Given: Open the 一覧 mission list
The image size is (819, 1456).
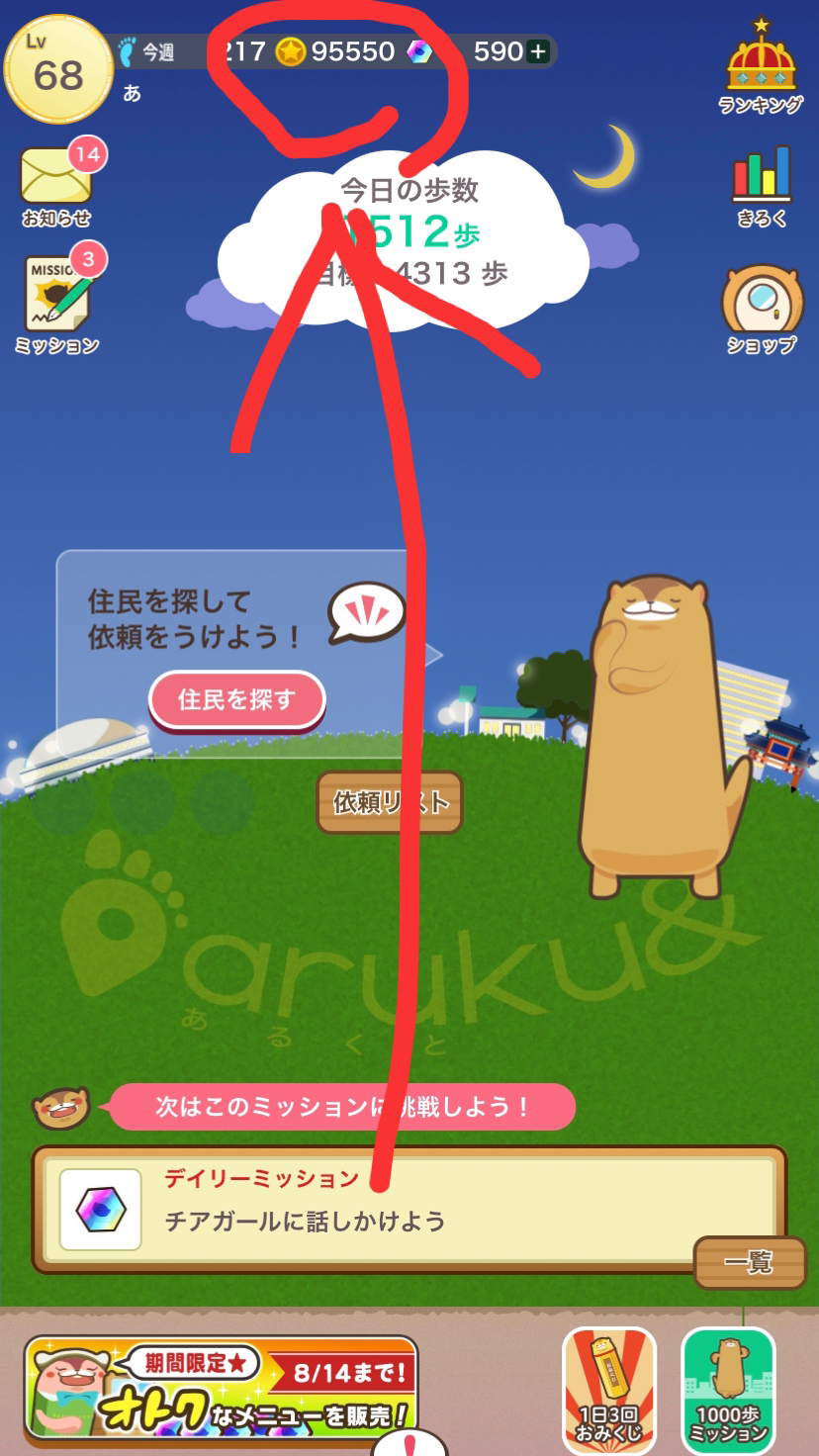Looking at the screenshot, I should click(x=749, y=1263).
